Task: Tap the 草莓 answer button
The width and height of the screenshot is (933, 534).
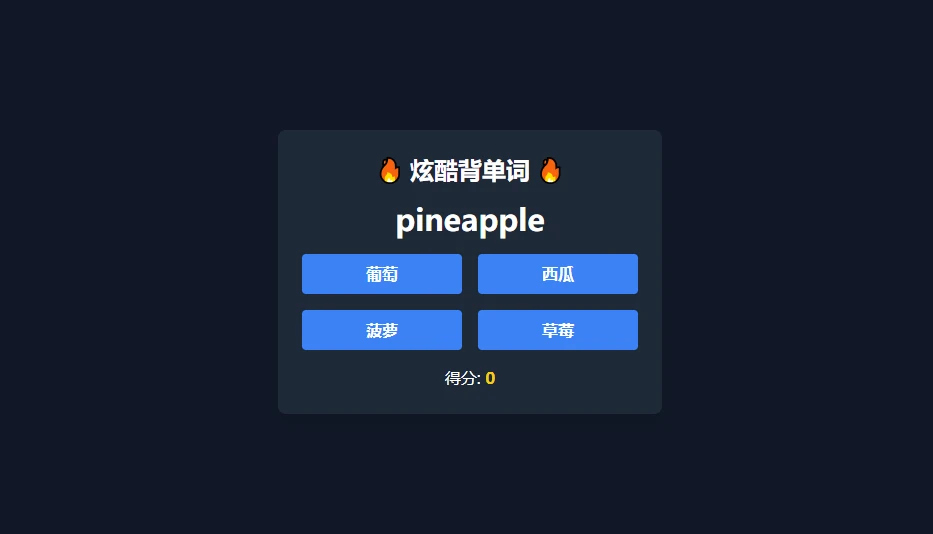Action: pos(557,330)
